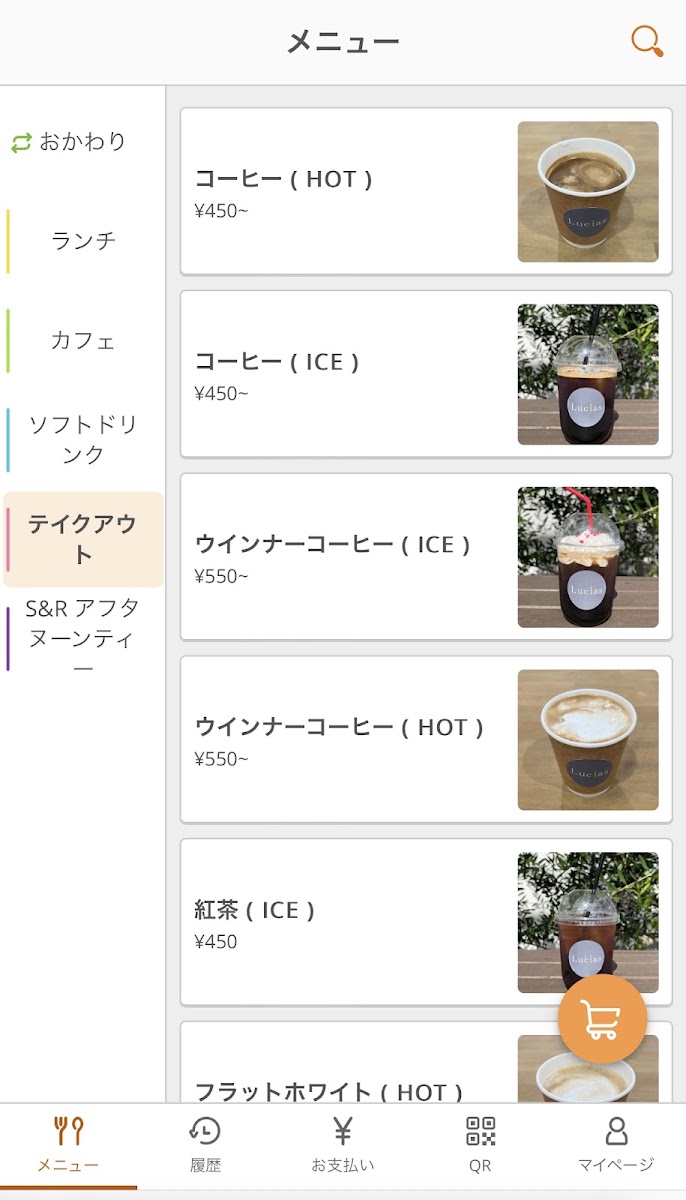Switch to the お支払い payment tab
This screenshot has height=1200, width=686.
pos(343,1145)
